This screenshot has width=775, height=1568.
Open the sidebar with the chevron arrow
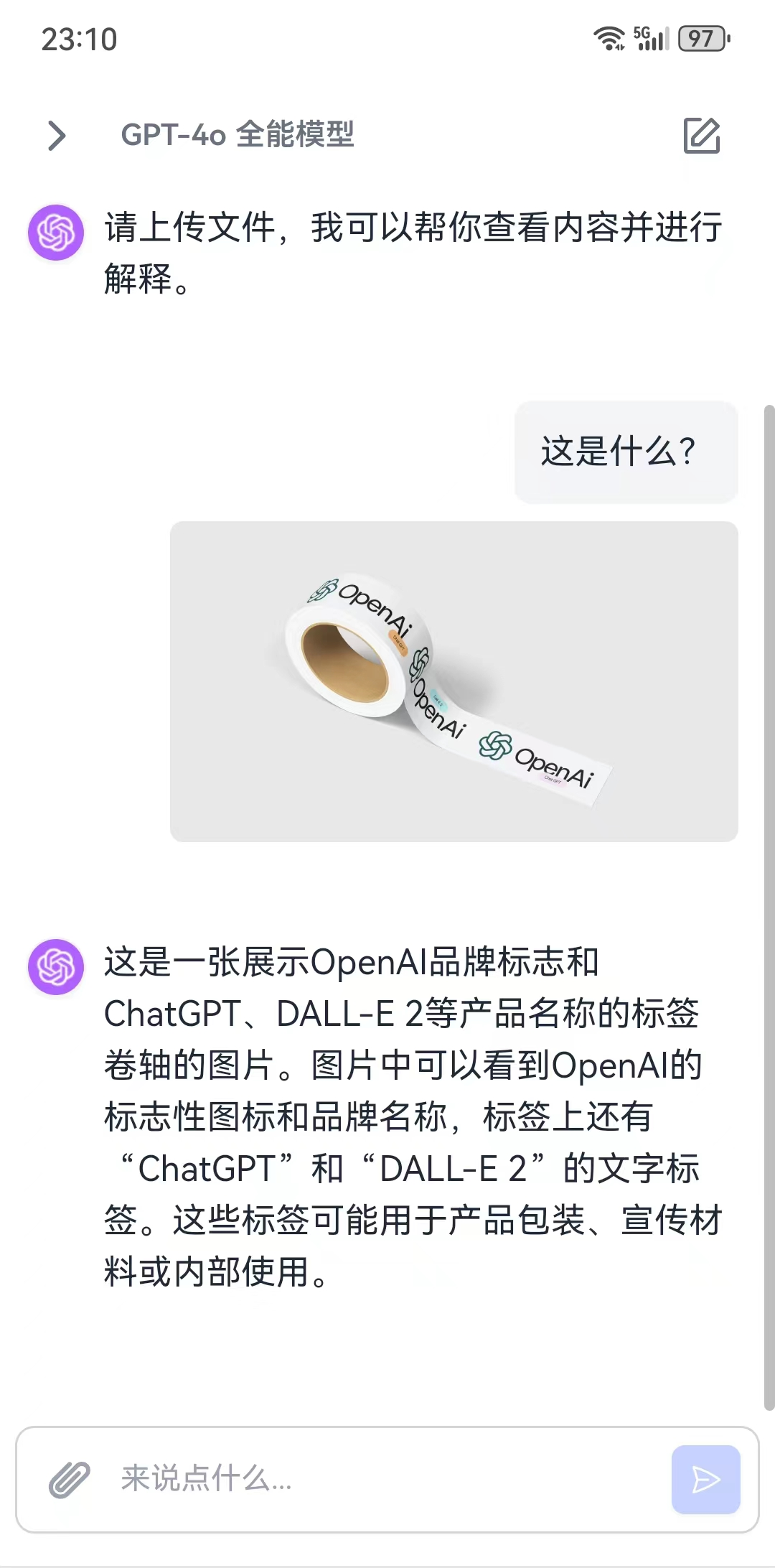57,136
